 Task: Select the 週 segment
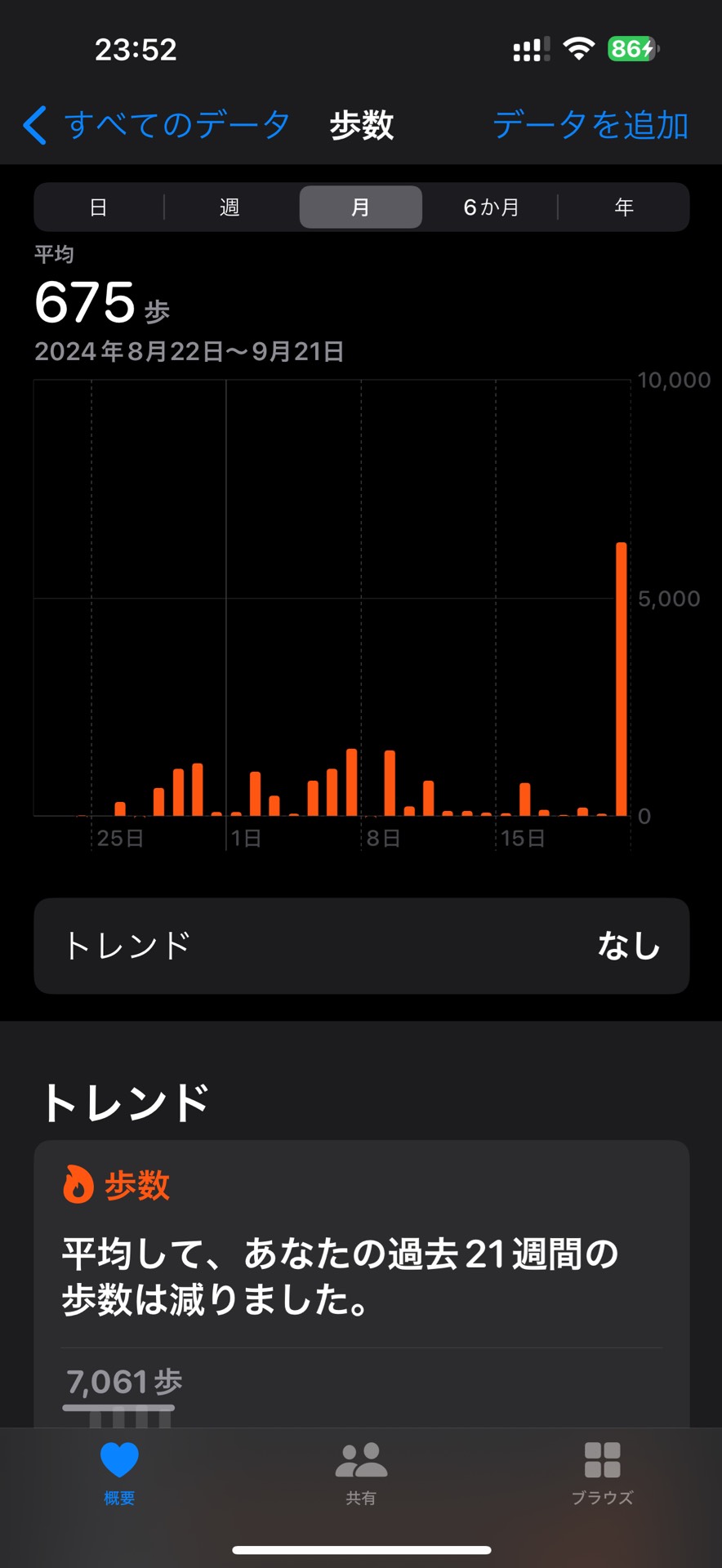(x=230, y=207)
